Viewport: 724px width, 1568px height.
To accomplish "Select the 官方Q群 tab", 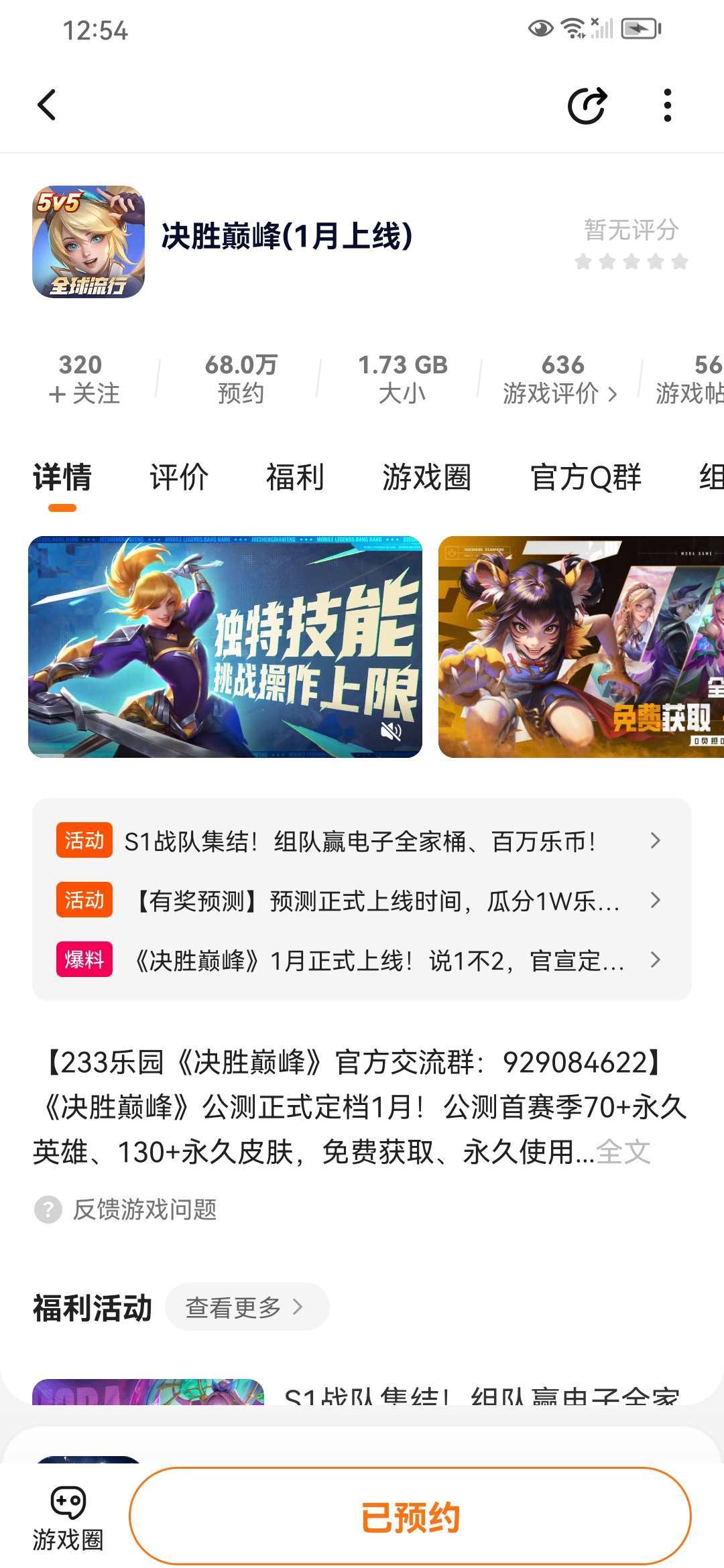I will pos(586,478).
